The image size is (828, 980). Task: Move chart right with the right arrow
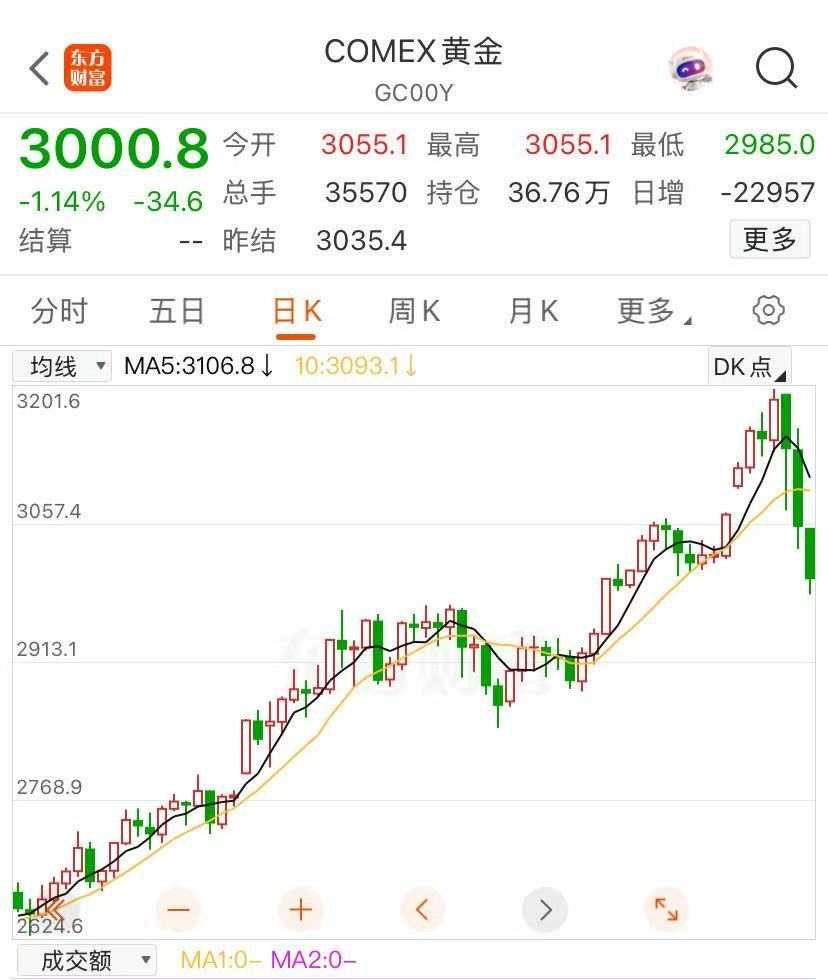click(x=545, y=910)
